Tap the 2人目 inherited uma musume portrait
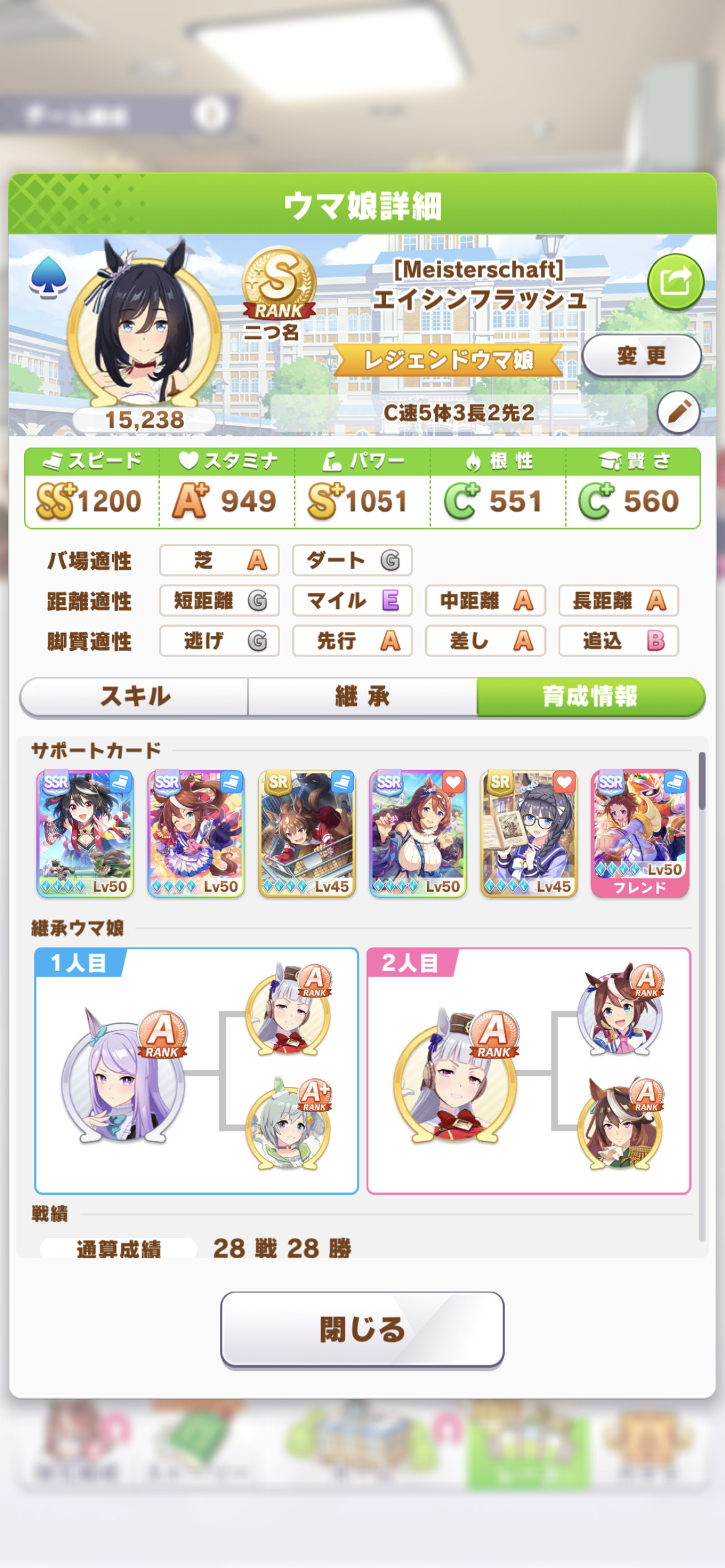 455,1076
